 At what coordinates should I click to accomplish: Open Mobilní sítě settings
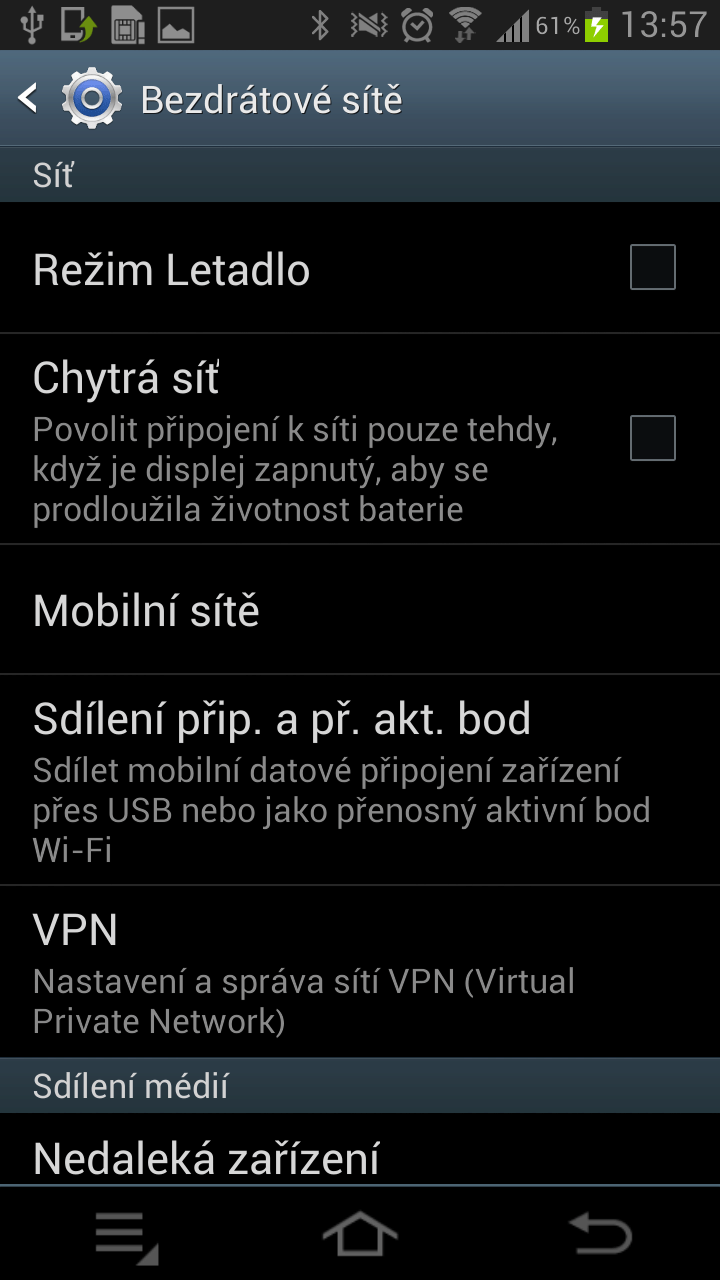[x=360, y=610]
